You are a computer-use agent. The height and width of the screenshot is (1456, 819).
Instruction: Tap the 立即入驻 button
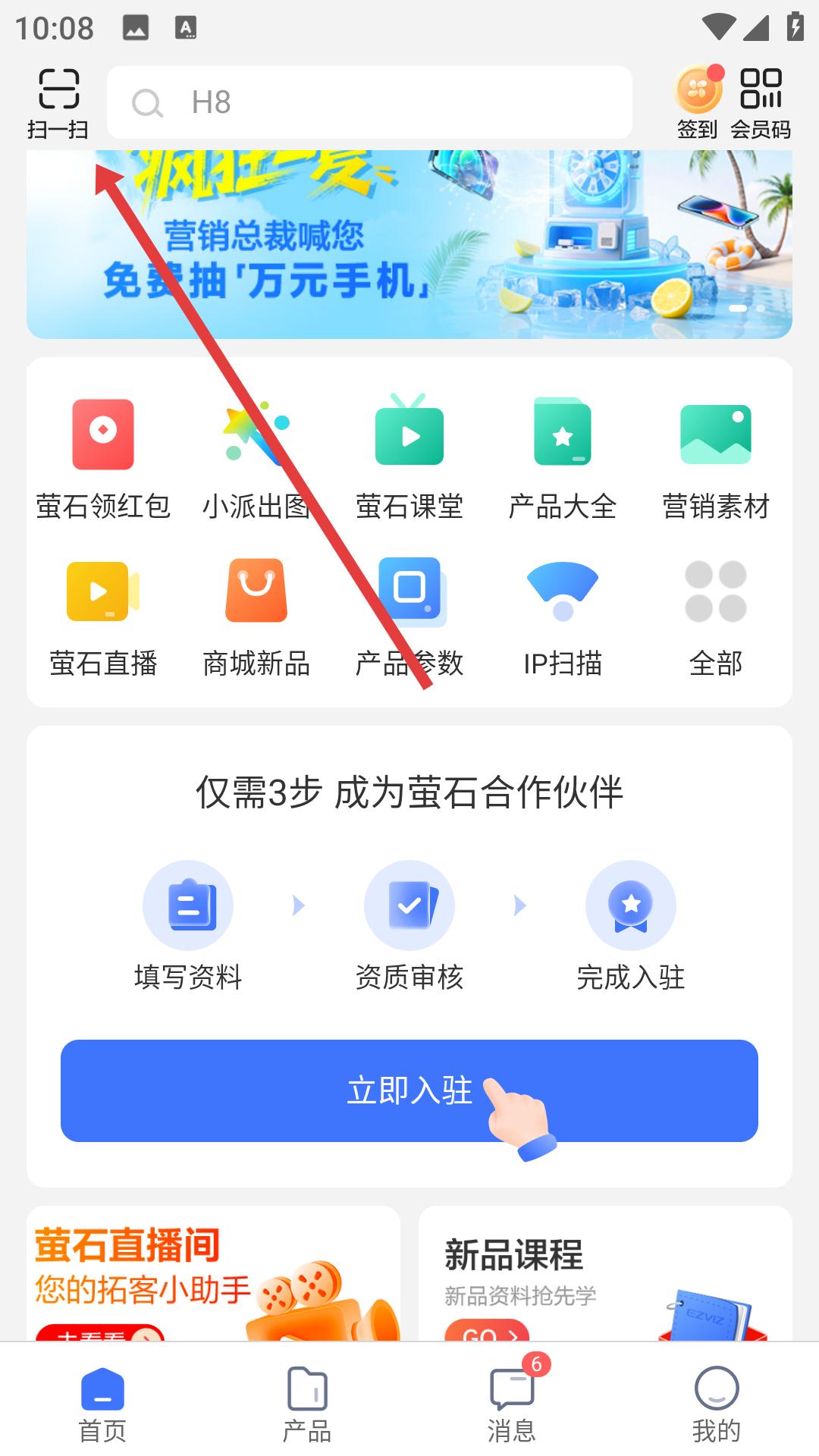[x=409, y=1090]
